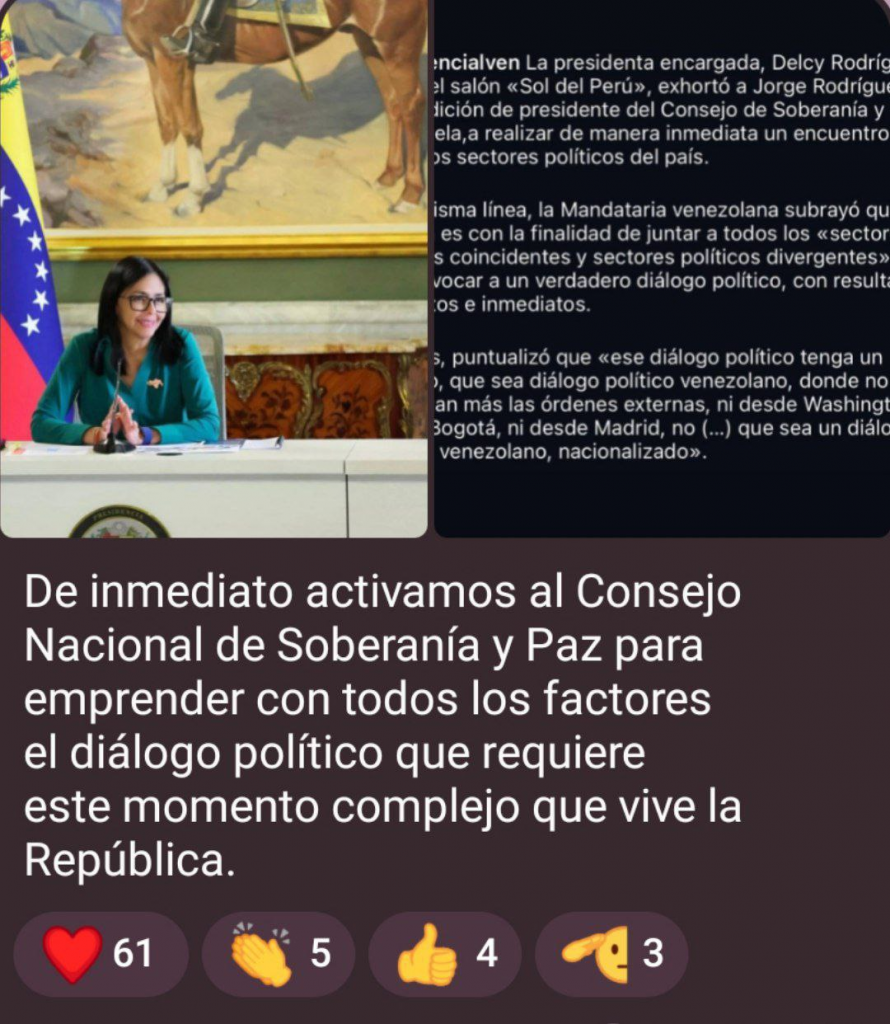
Task: Open the photo of the woman at desk
Action: click(213, 270)
